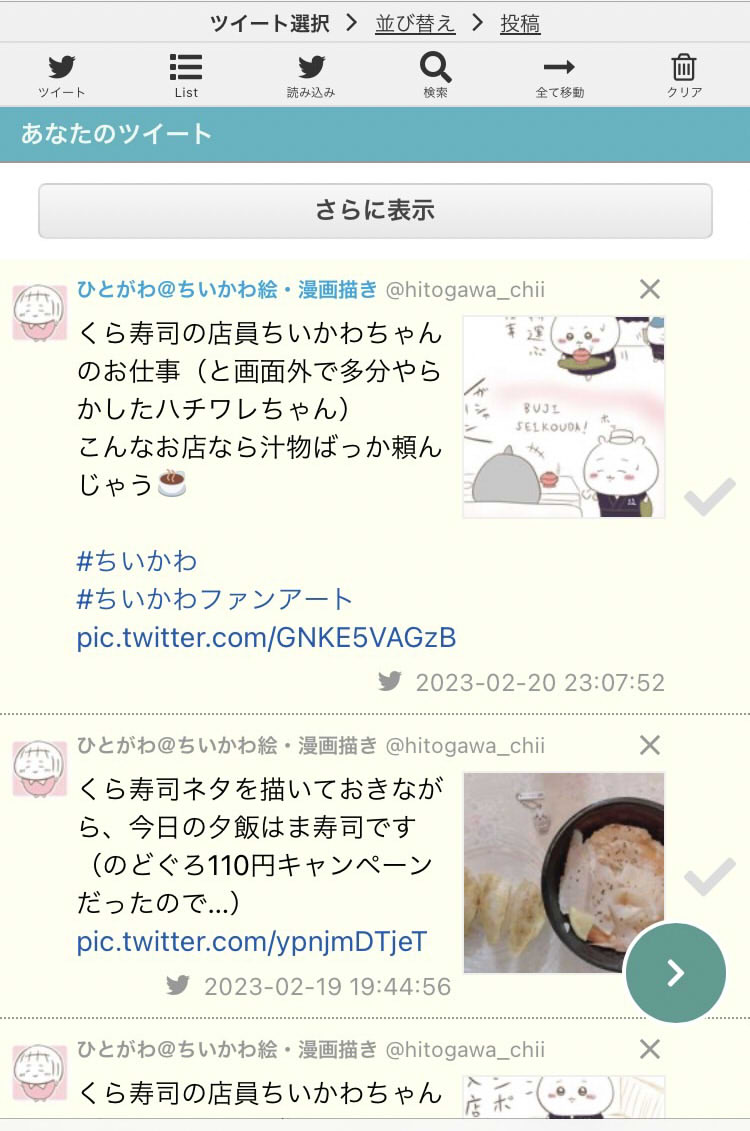
Task: Open the List toolbar option
Action: click(x=186, y=76)
